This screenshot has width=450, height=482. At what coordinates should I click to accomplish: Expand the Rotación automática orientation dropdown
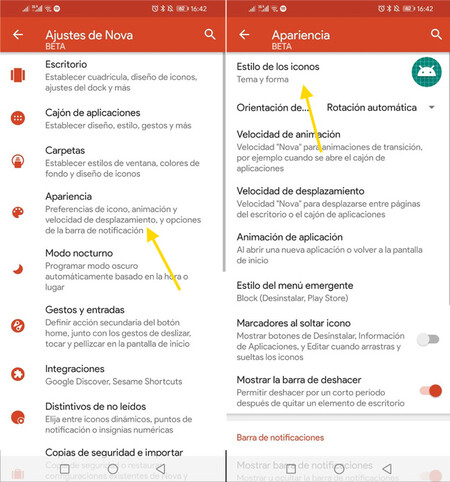tap(382, 107)
